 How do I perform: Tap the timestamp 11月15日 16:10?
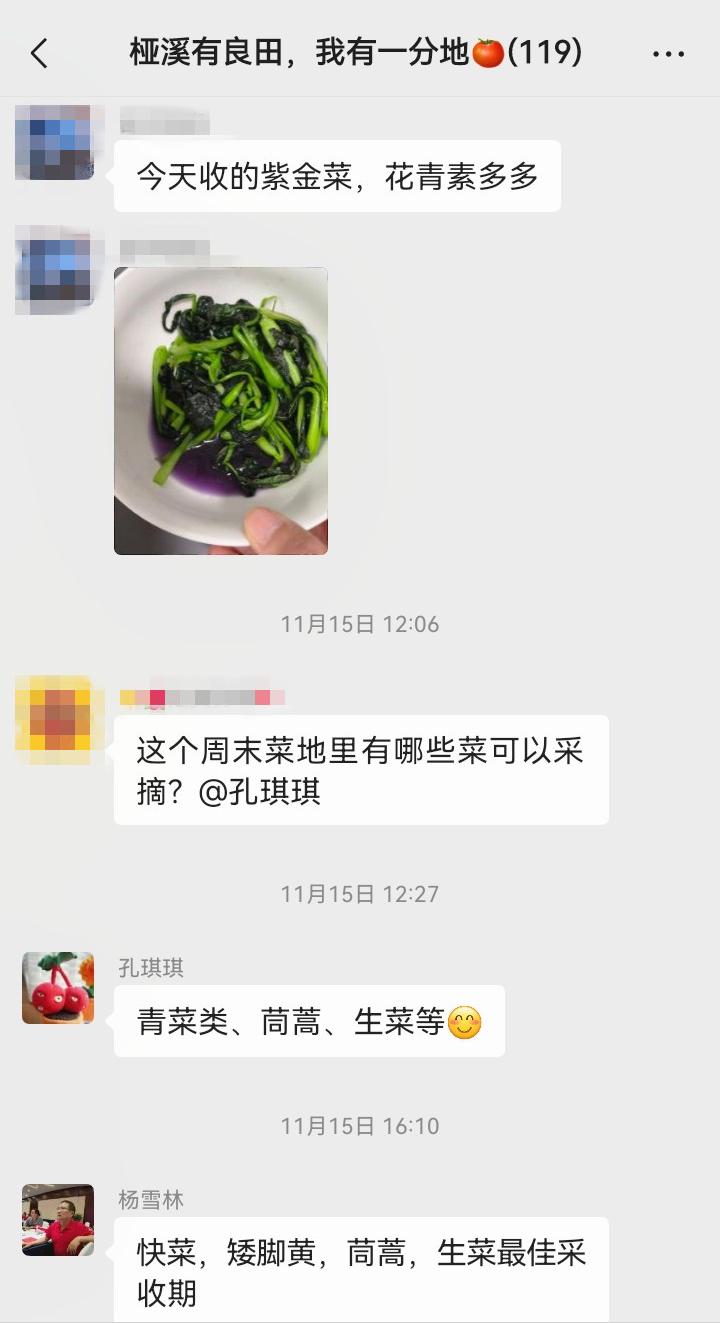coord(360,1125)
